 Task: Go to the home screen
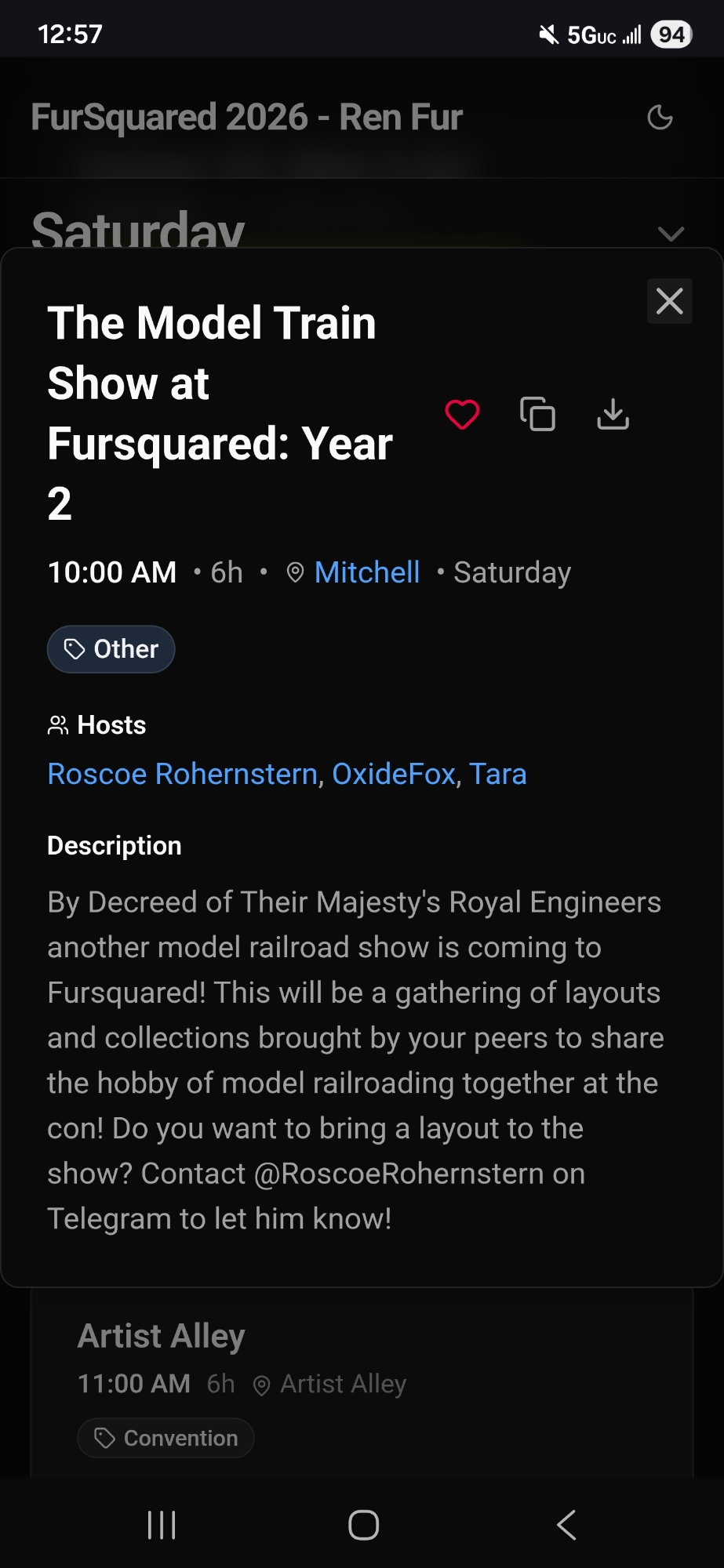[x=363, y=1525]
